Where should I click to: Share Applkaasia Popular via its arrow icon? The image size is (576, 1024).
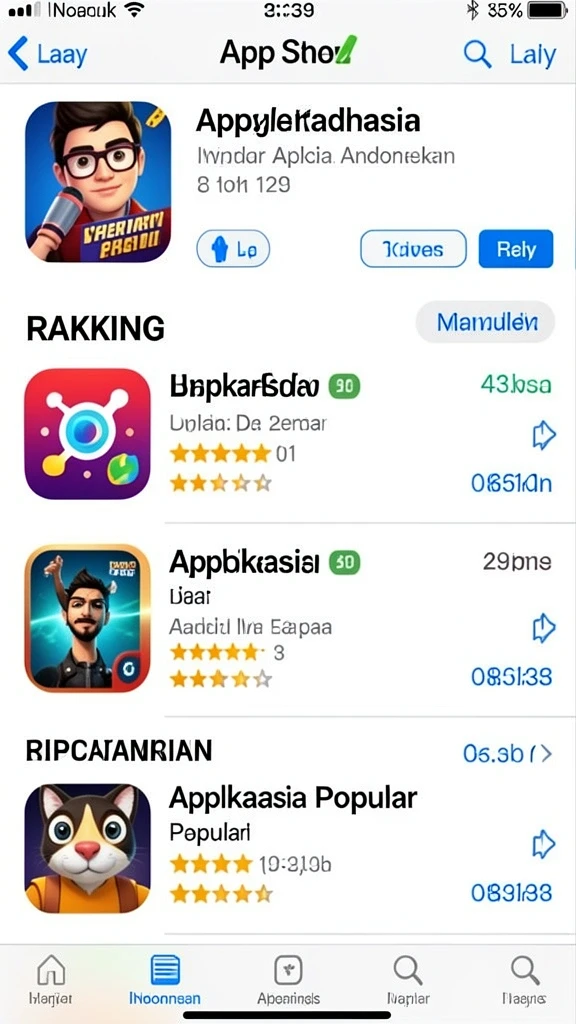pos(543,844)
